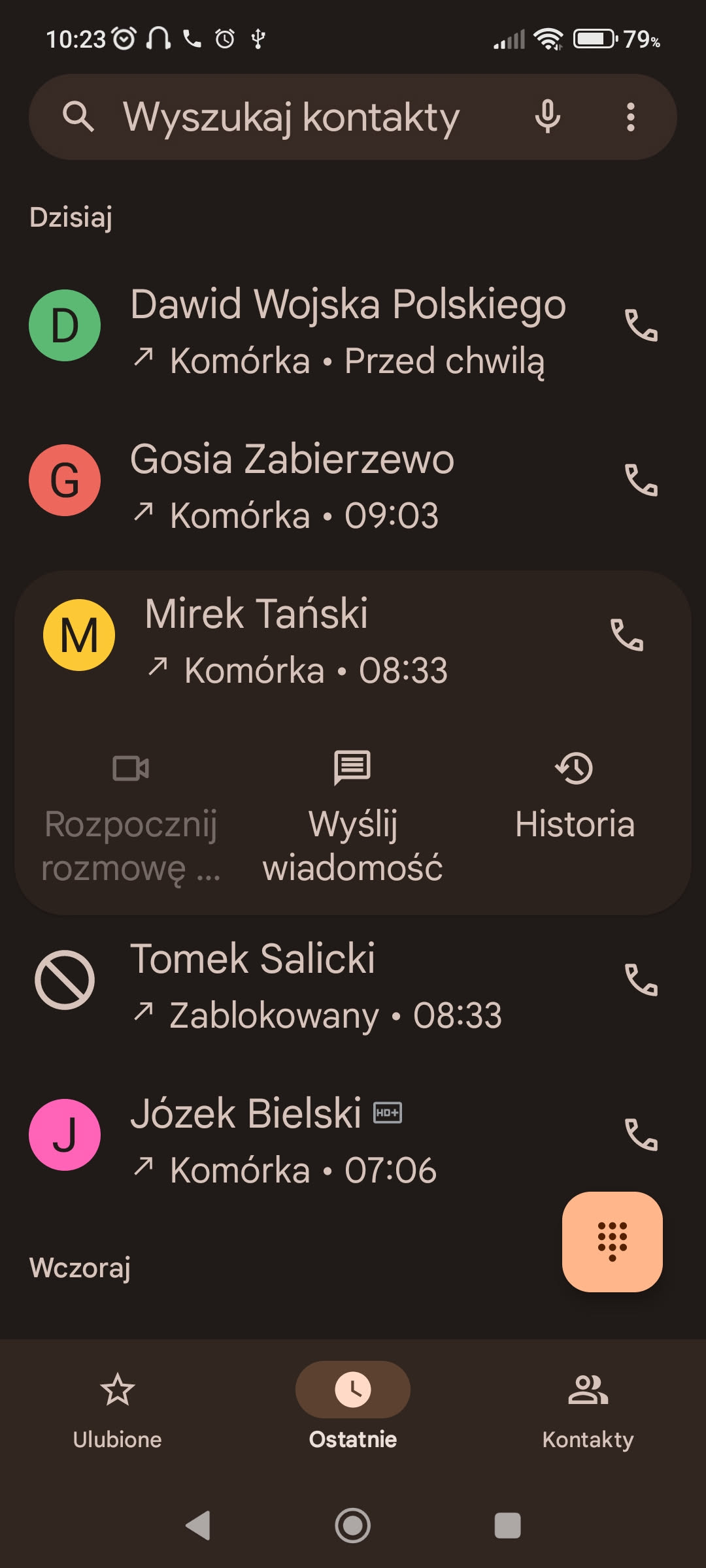Call Tomek Salicki with phone icon
Image resolution: width=706 pixels, height=1568 pixels.
tap(641, 980)
